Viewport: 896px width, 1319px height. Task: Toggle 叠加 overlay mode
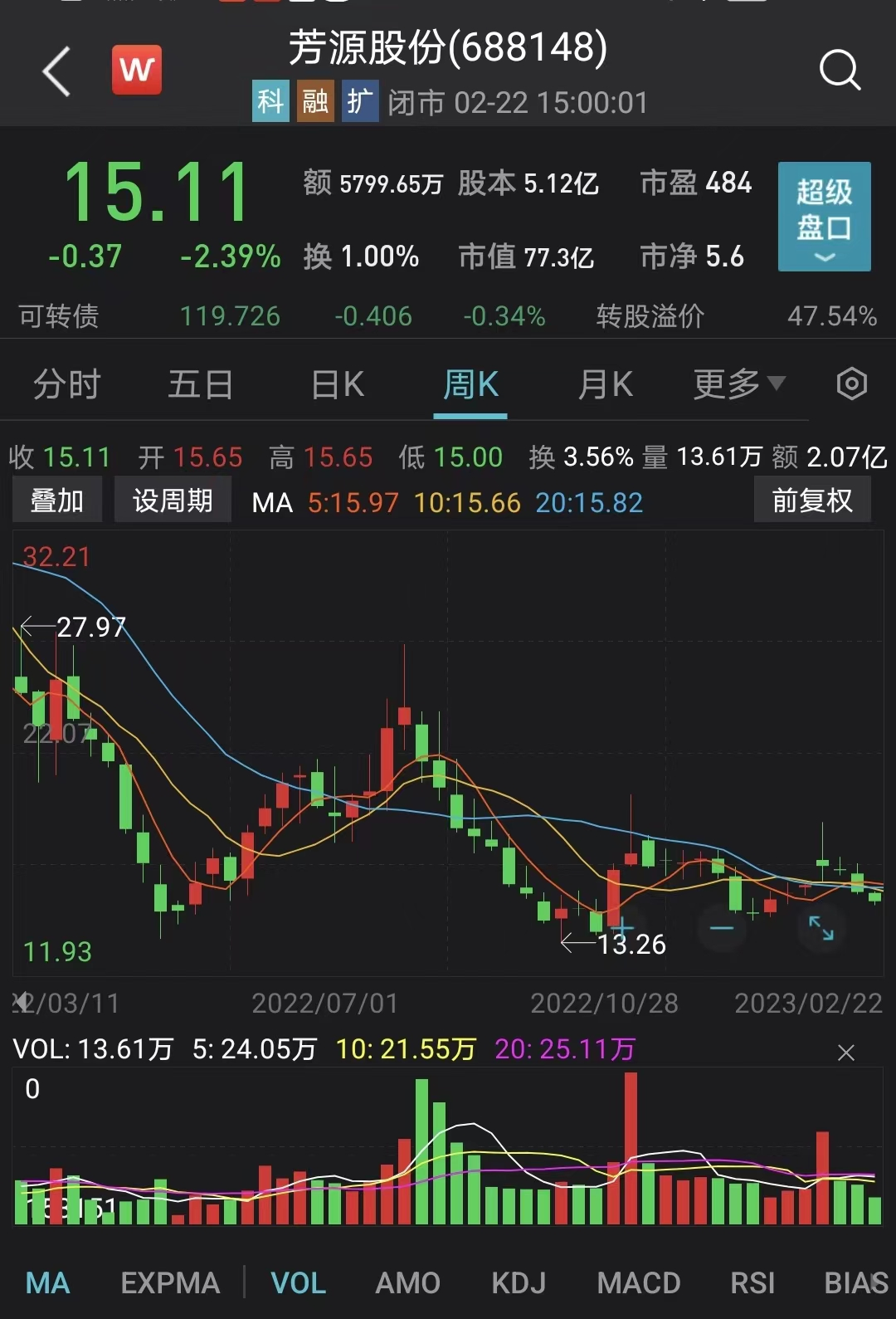(56, 500)
